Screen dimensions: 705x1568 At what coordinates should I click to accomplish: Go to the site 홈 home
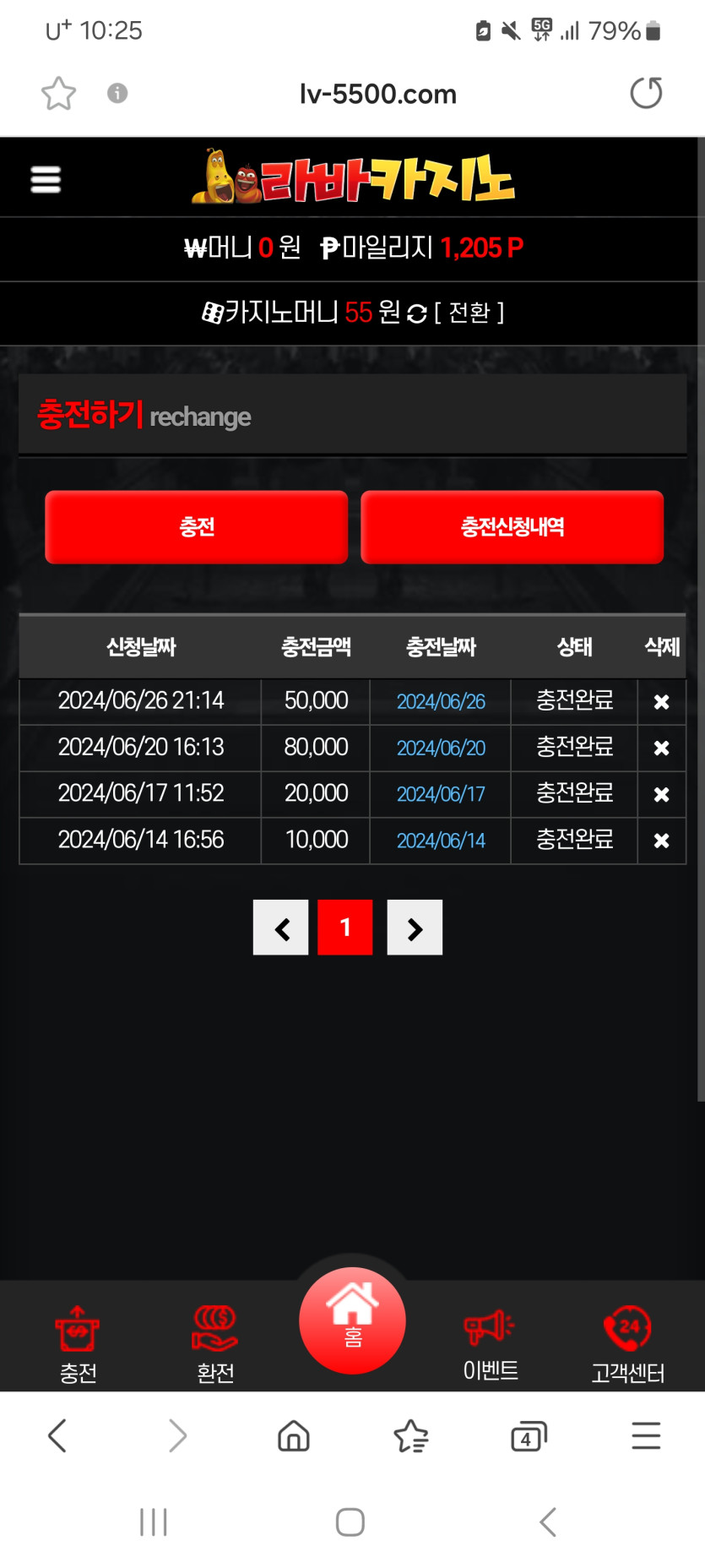tap(352, 1320)
